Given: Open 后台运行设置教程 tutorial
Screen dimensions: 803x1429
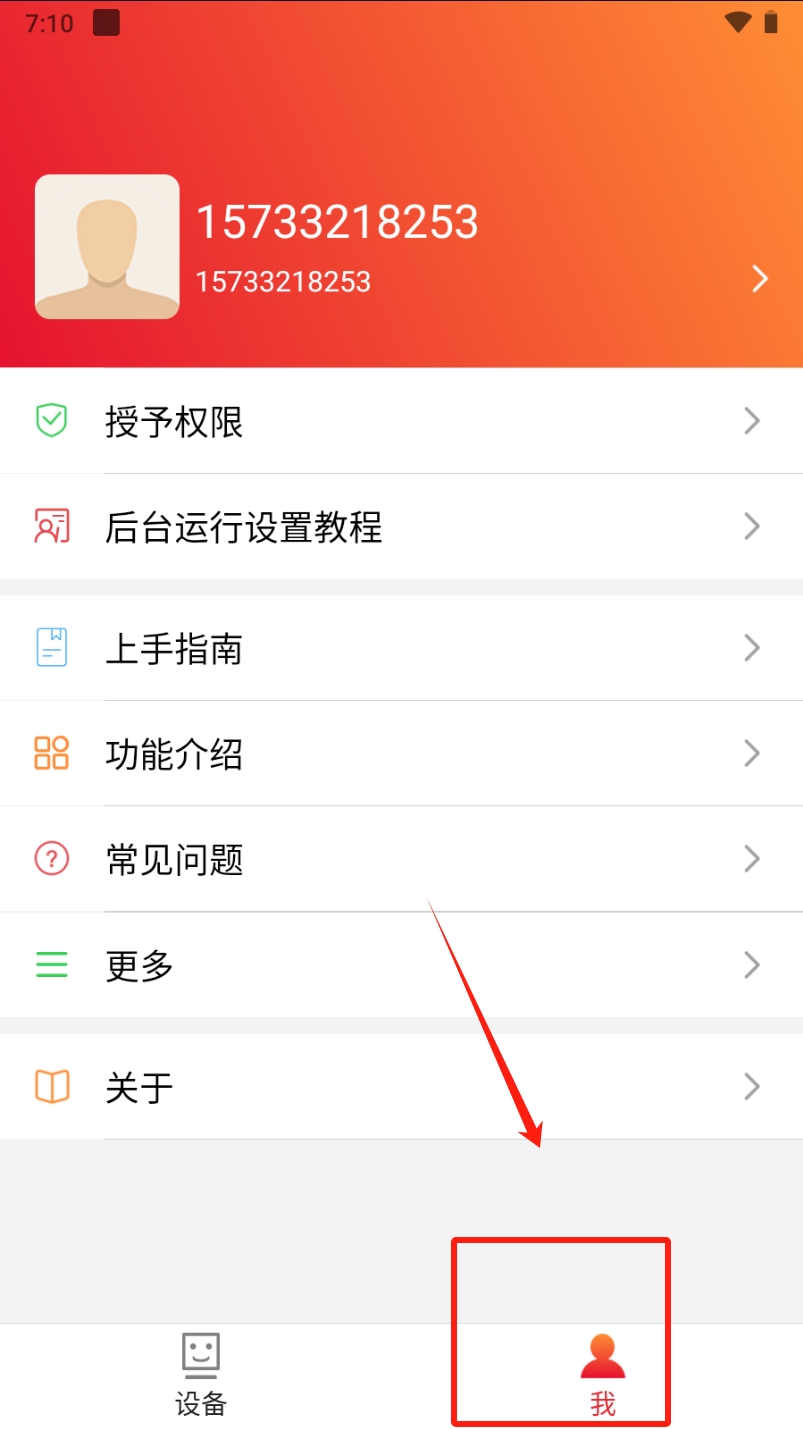Looking at the screenshot, I should pos(401,526).
